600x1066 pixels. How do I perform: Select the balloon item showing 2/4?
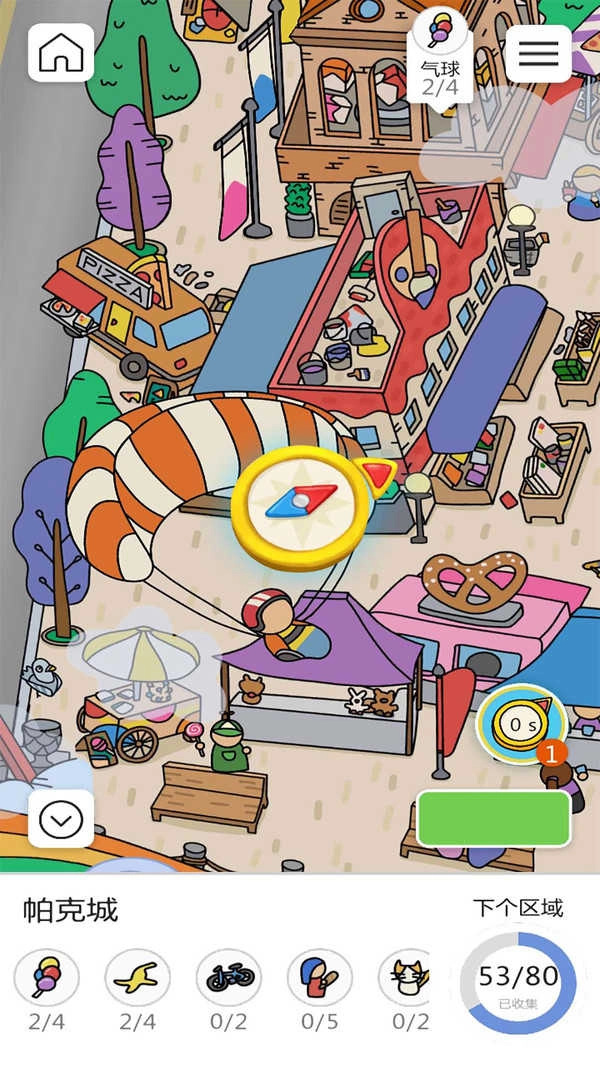(46, 978)
